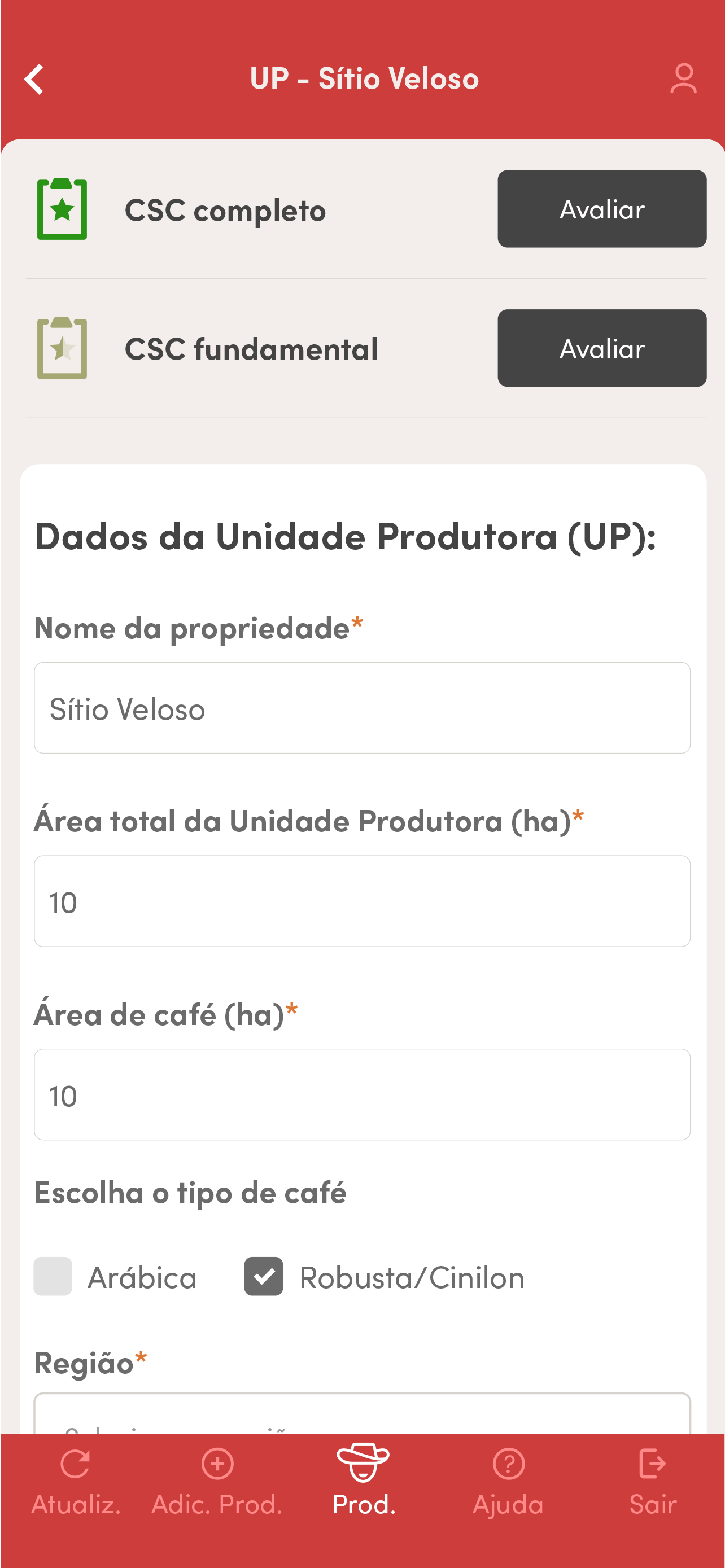Check the Arábica coffee type
This screenshot has width=725, height=1568.
(x=53, y=1276)
